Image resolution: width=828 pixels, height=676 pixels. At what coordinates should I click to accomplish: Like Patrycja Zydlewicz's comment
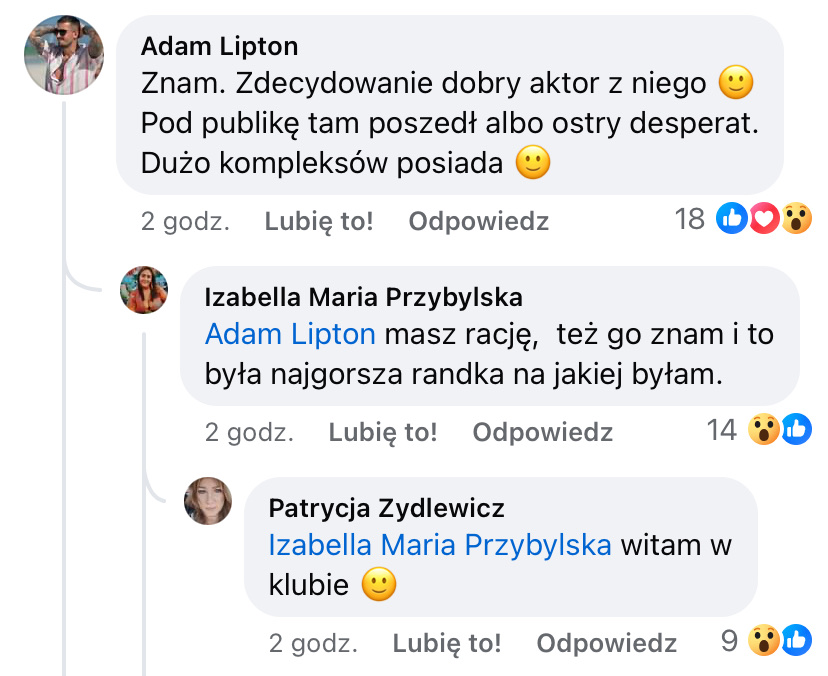coord(446,643)
